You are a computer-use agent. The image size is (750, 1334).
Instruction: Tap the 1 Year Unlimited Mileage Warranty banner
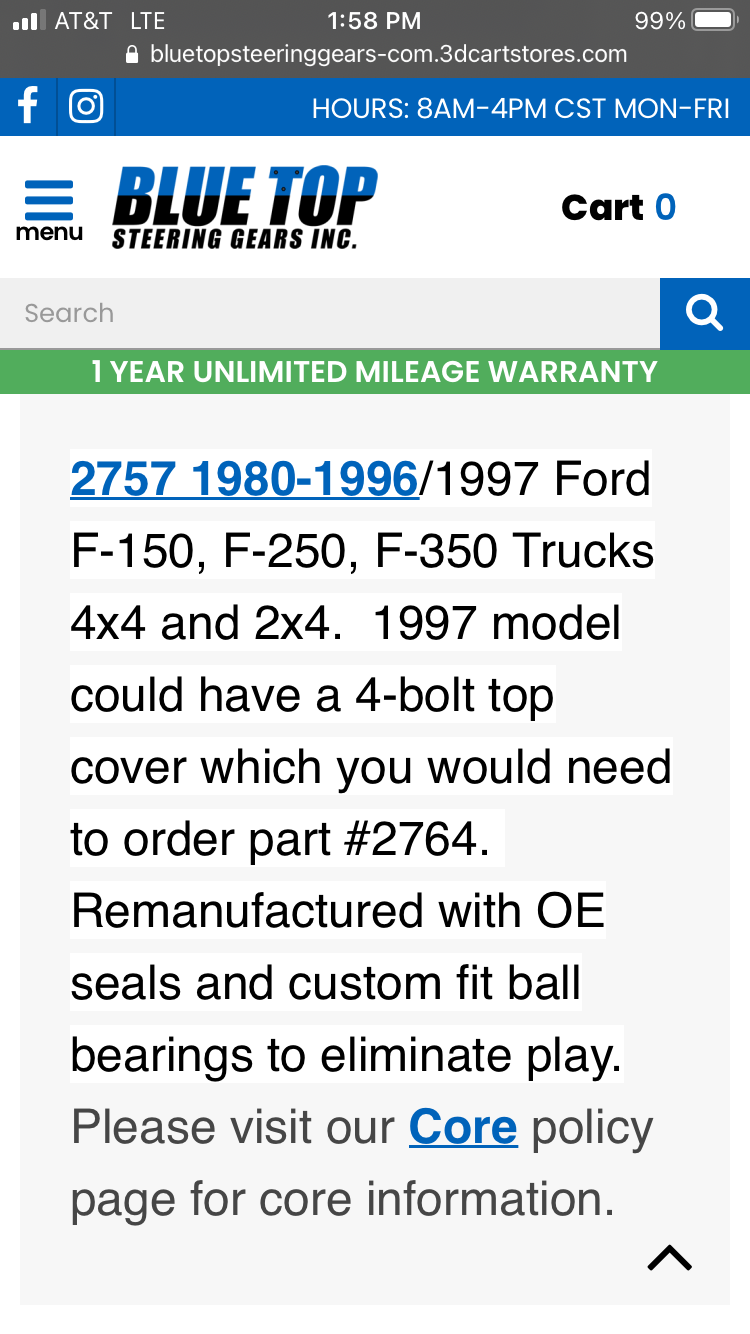pyautogui.click(x=375, y=371)
